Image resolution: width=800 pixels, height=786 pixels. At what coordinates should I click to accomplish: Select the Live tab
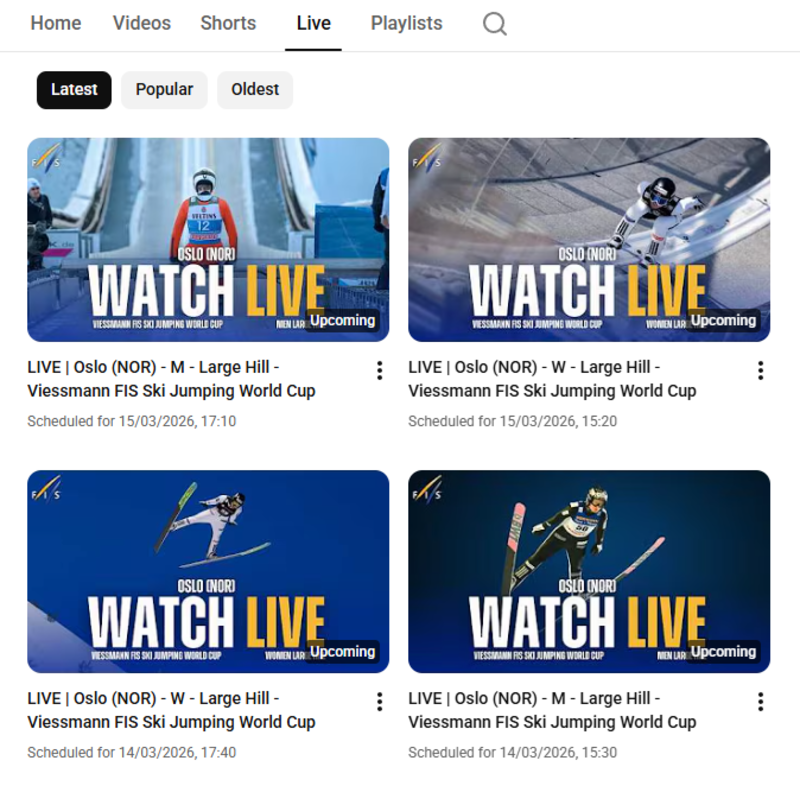[313, 23]
